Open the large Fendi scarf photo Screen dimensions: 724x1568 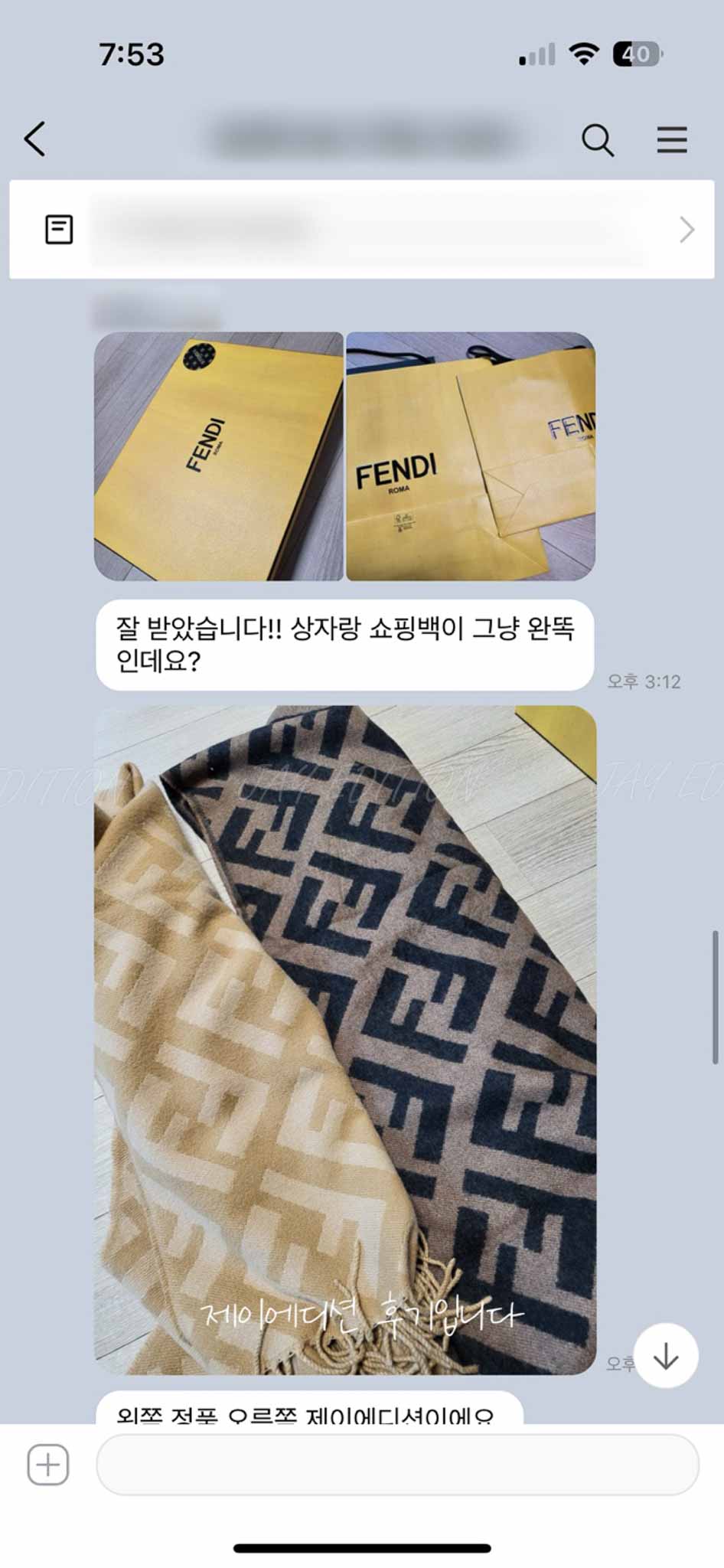click(x=344, y=1040)
